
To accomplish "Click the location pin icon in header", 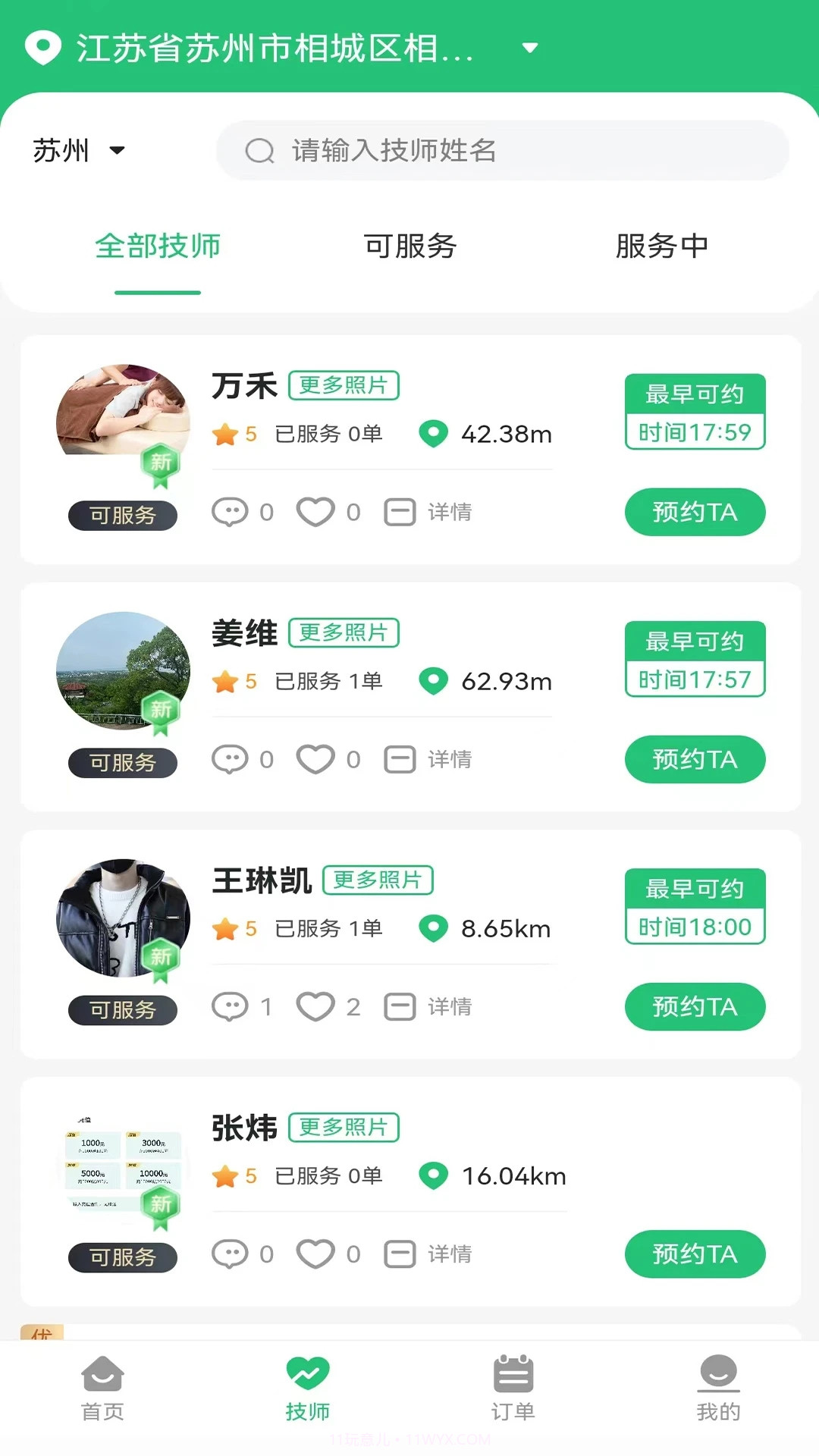I will coord(43,47).
